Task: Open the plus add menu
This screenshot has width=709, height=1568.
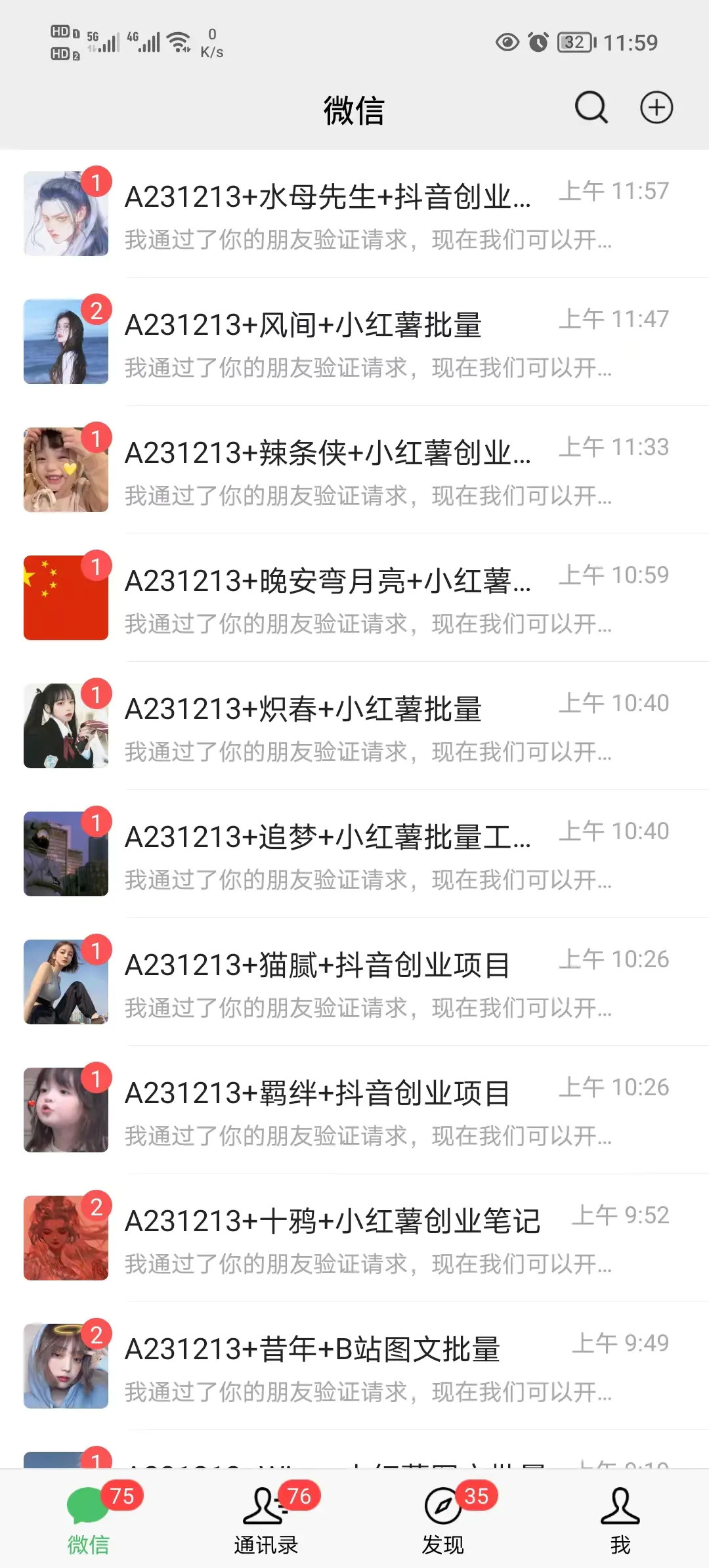Action: click(656, 108)
